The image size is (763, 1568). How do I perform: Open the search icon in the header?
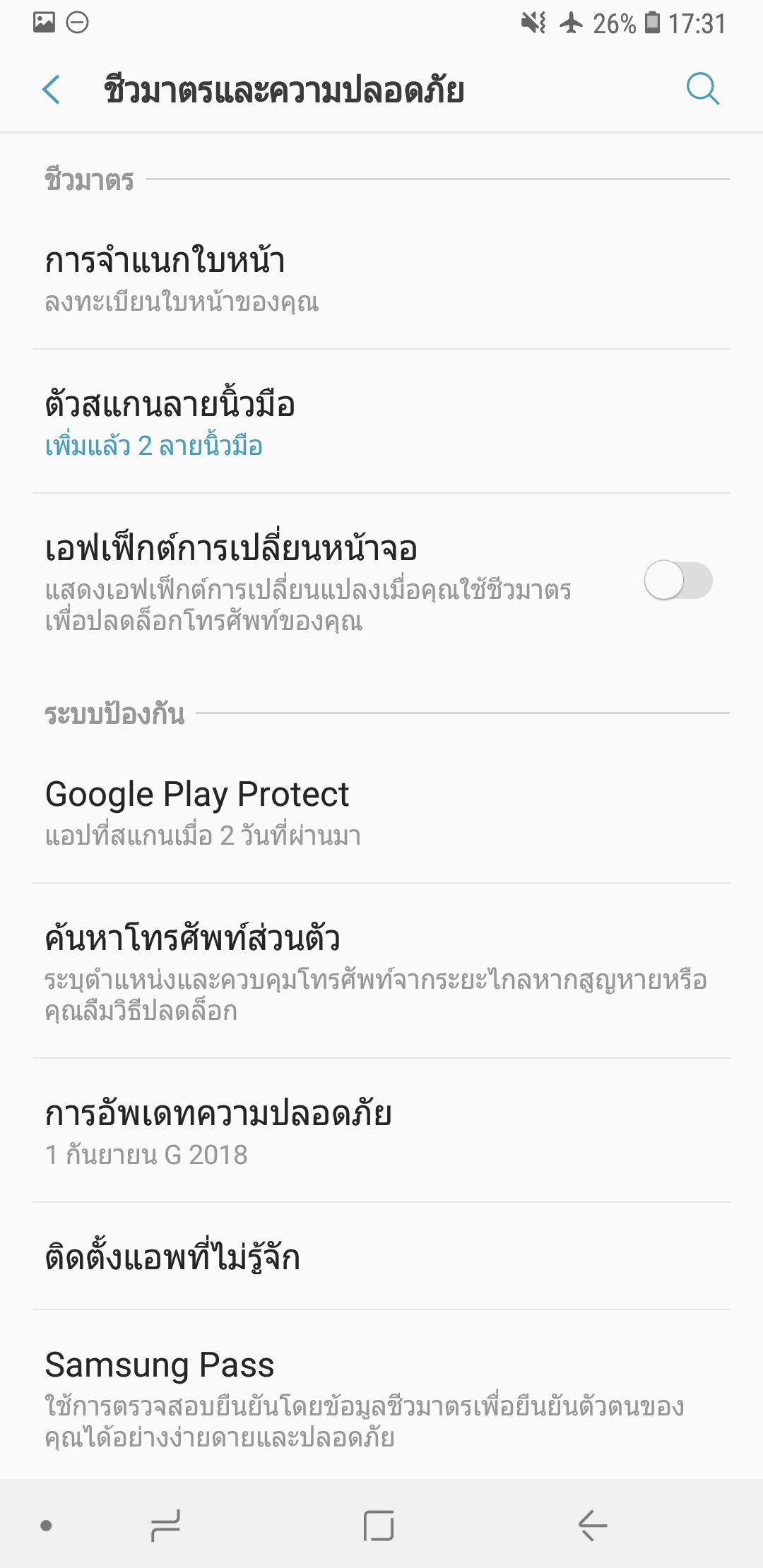click(x=702, y=90)
